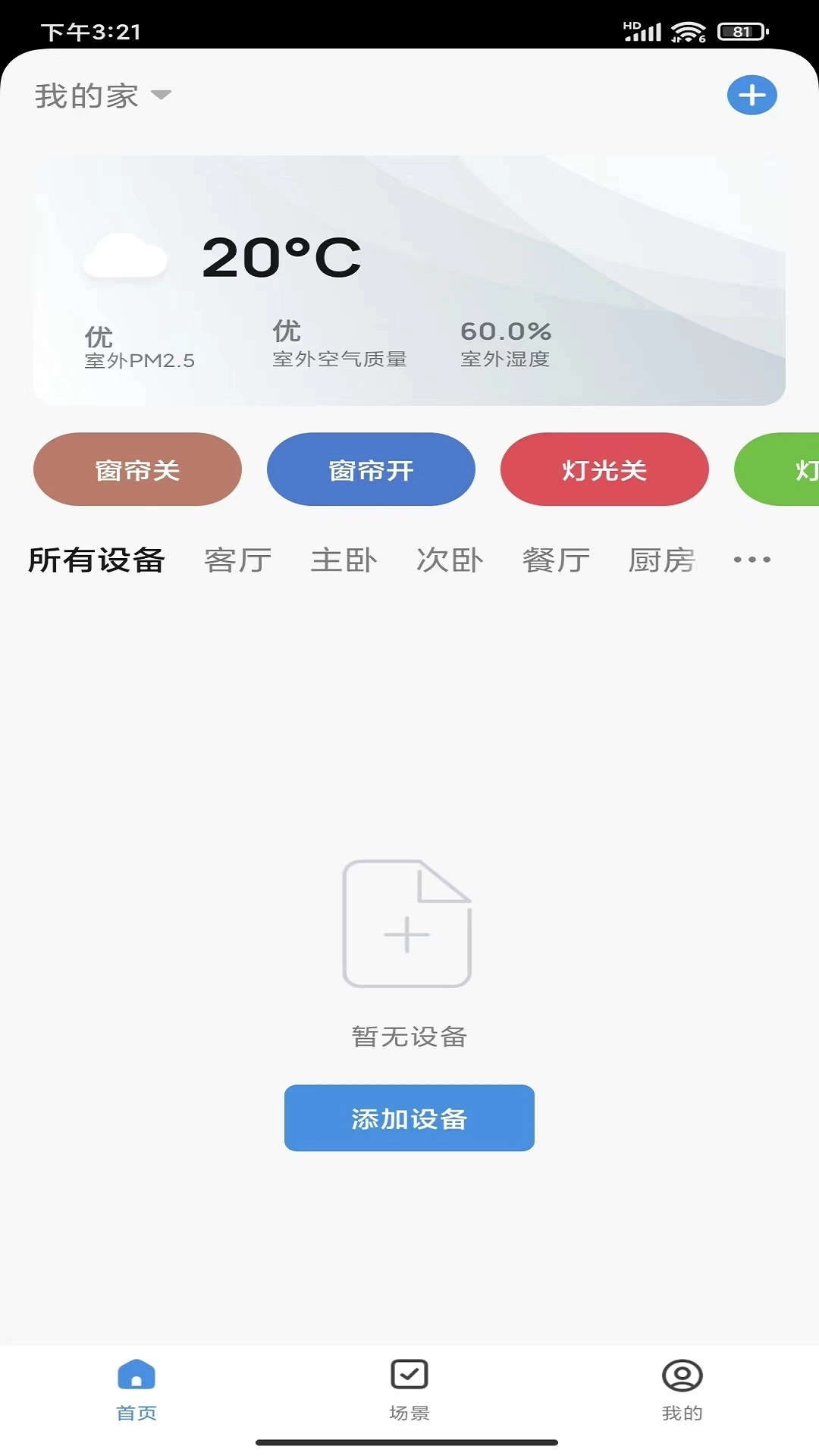Select the 所有设备 all devices filter

click(x=96, y=560)
